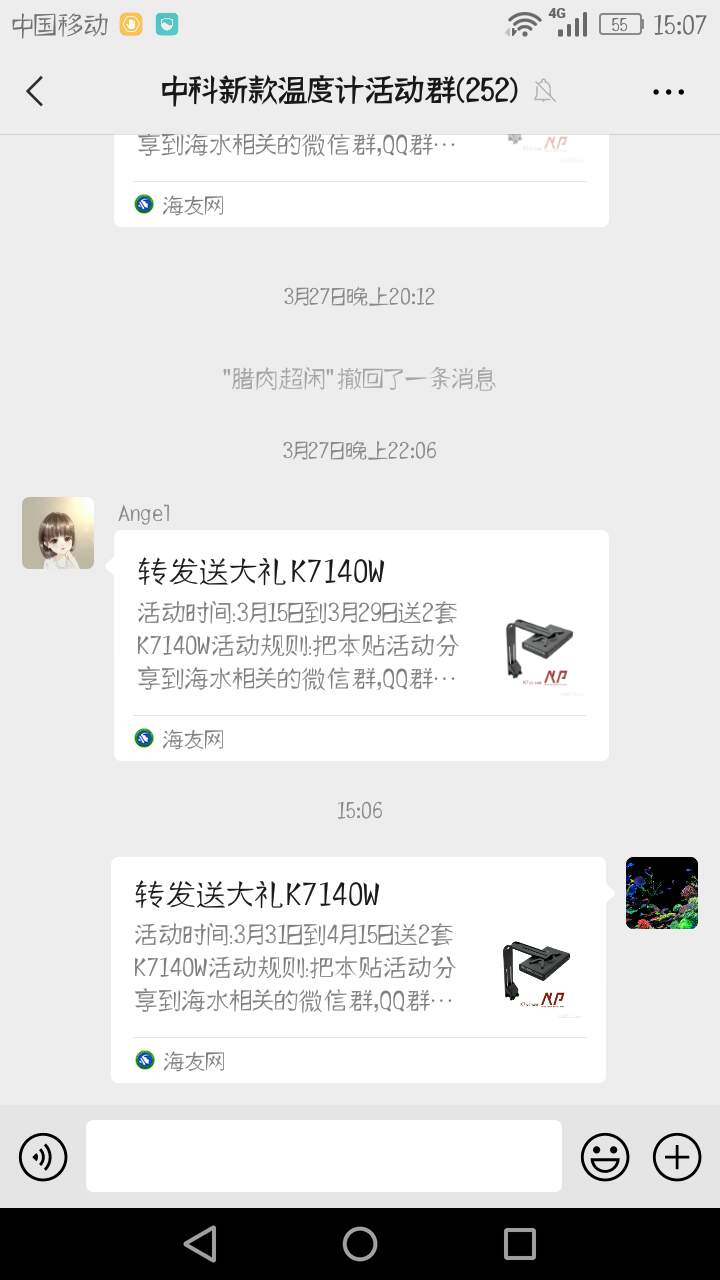Tap the system home button
The image size is (720, 1280).
[x=360, y=1244]
